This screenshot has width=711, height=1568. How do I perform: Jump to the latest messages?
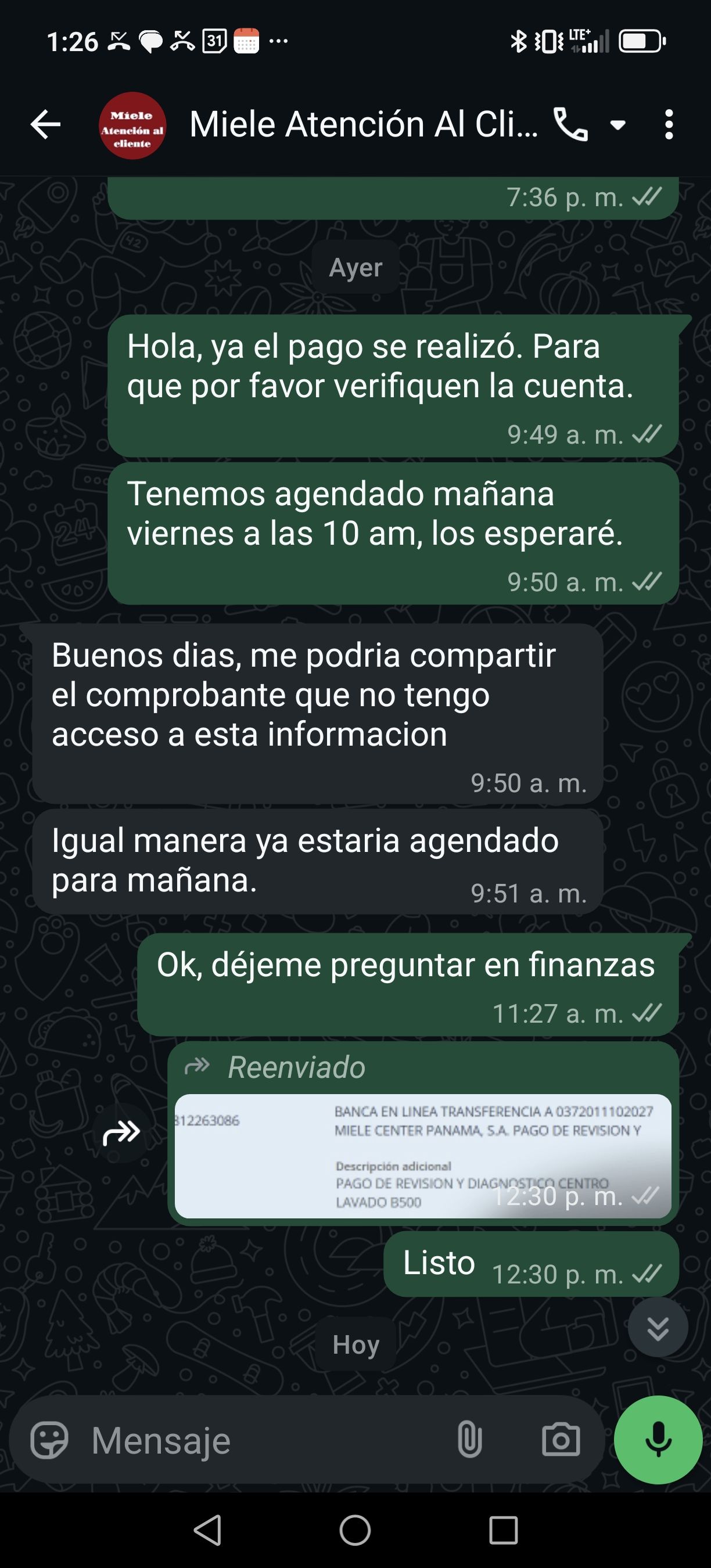click(658, 1328)
